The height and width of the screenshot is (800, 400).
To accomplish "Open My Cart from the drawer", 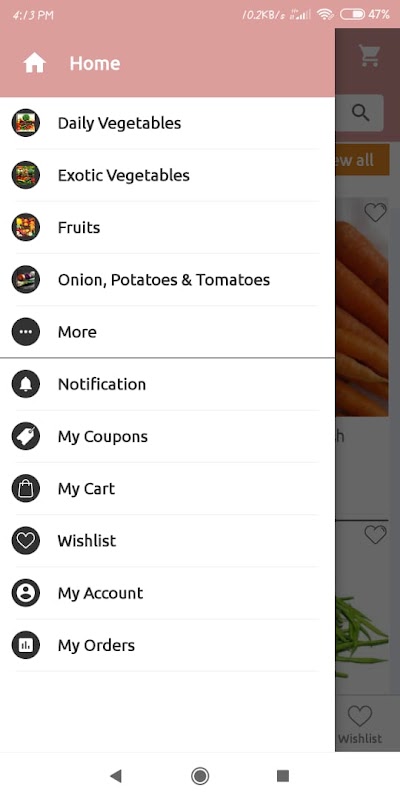I will pyautogui.click(x=167, y=489).
